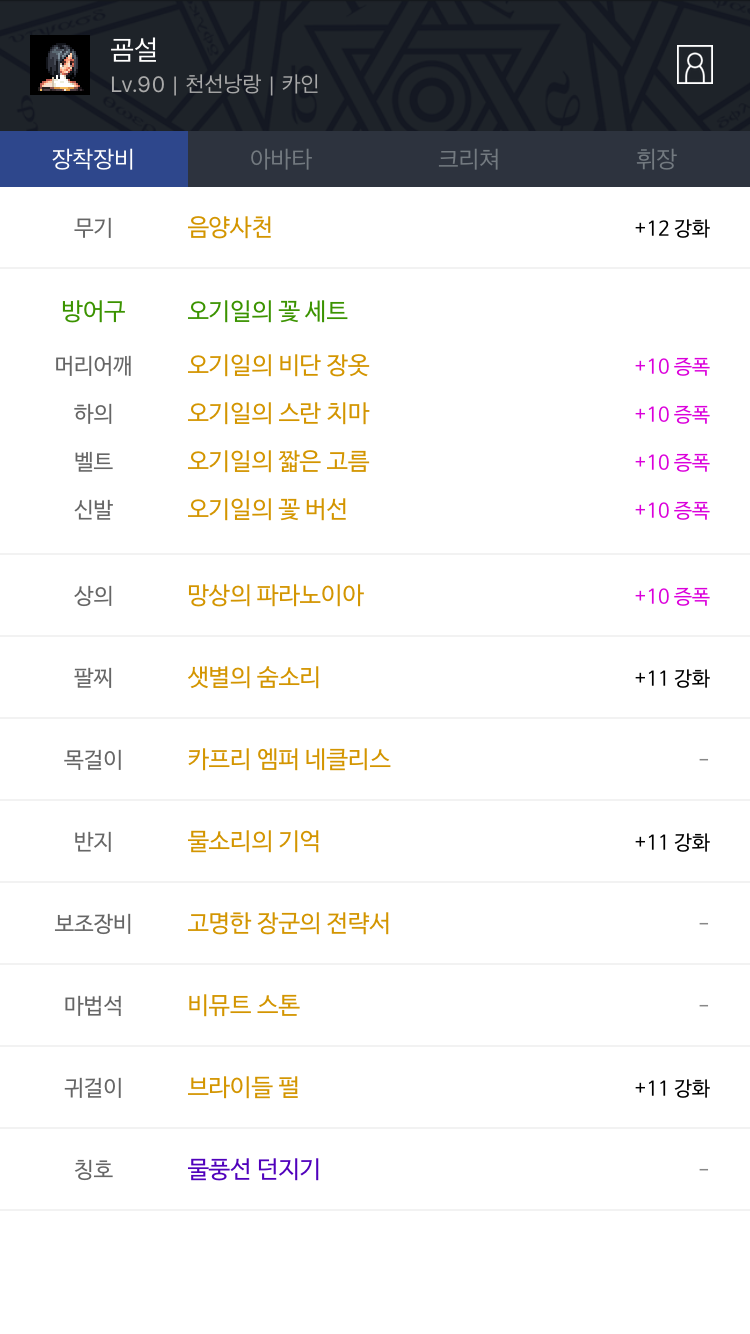Open 오기일의 비단 장옷 details
The image size is (750, 1334).
(x=279, y=366)
